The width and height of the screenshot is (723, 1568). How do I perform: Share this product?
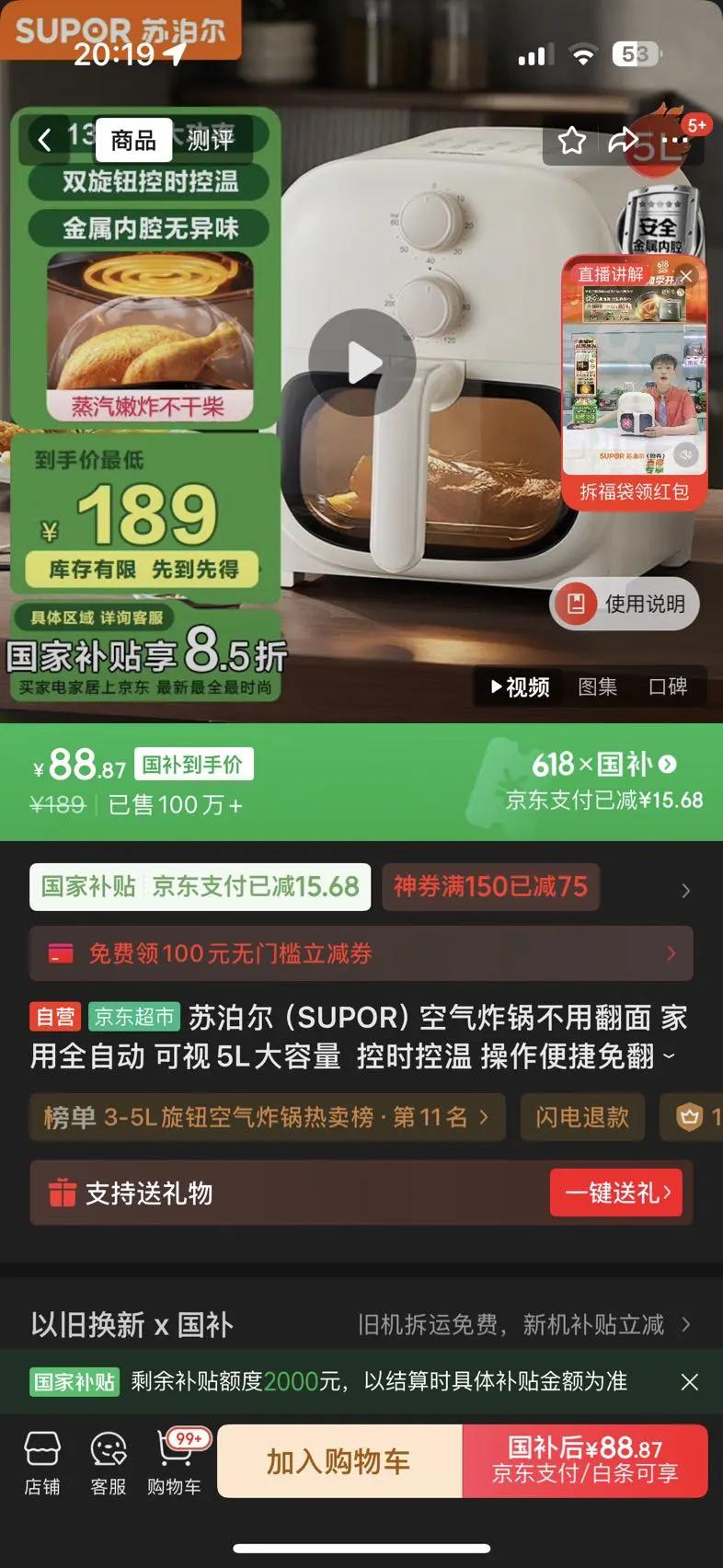pos(623,141)
